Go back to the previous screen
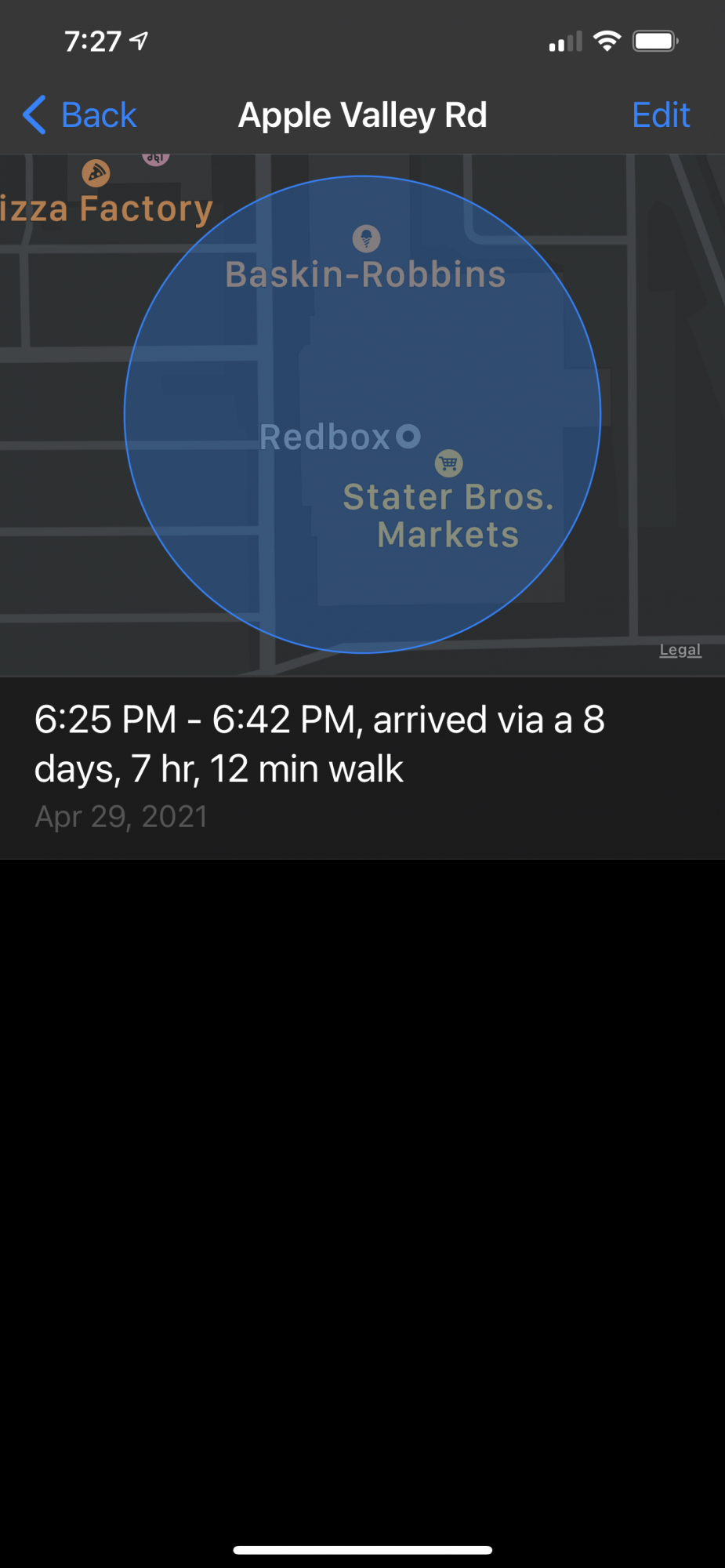Image resolution: width=725 pixels, height=1568 pixels. 80,115
